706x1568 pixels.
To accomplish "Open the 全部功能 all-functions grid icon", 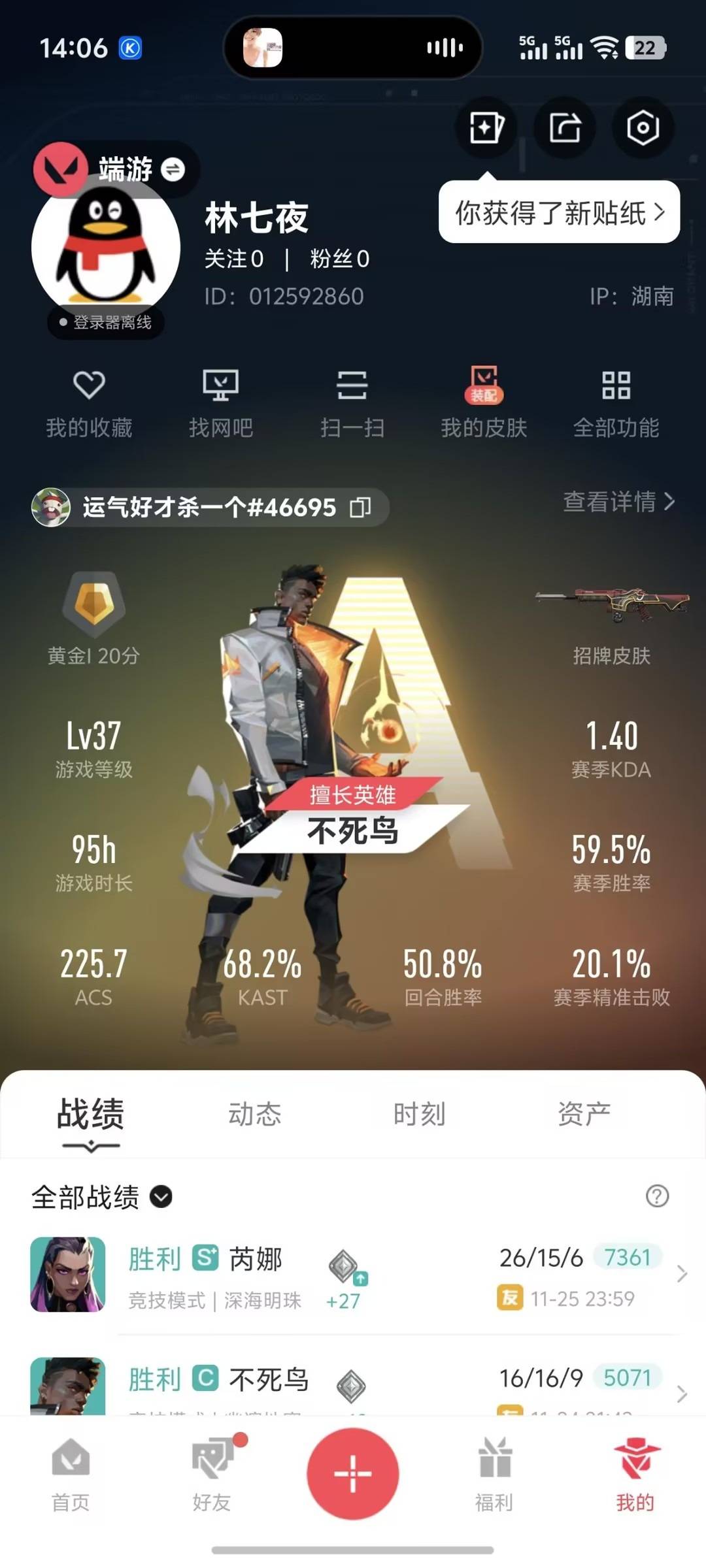I will coord(616,402).
